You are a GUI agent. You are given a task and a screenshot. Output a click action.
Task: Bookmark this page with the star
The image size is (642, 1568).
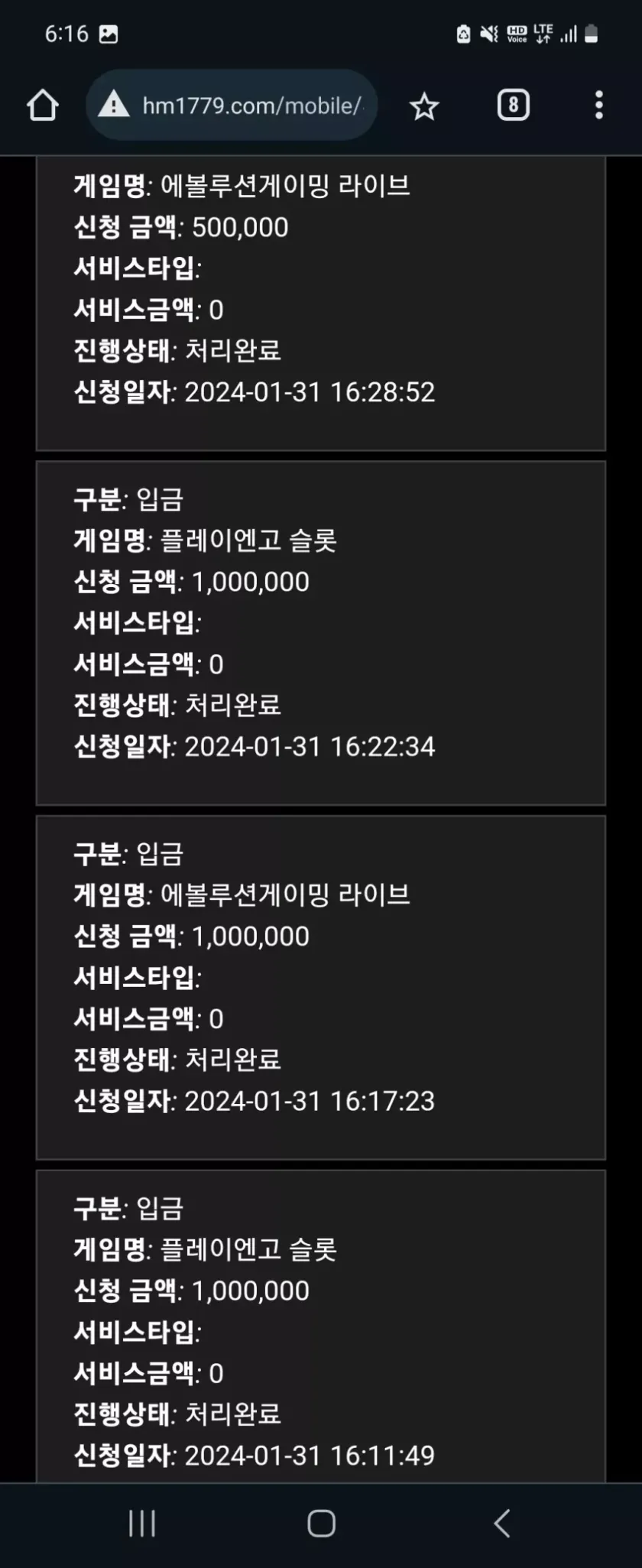pos(424,106)
